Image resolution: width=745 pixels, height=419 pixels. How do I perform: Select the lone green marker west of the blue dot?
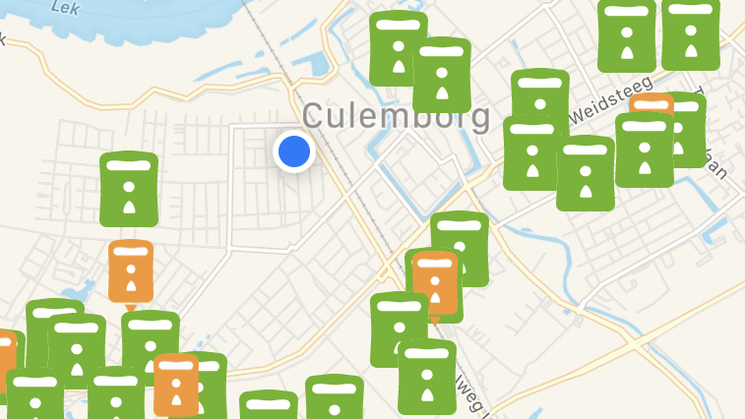point(129,188)
